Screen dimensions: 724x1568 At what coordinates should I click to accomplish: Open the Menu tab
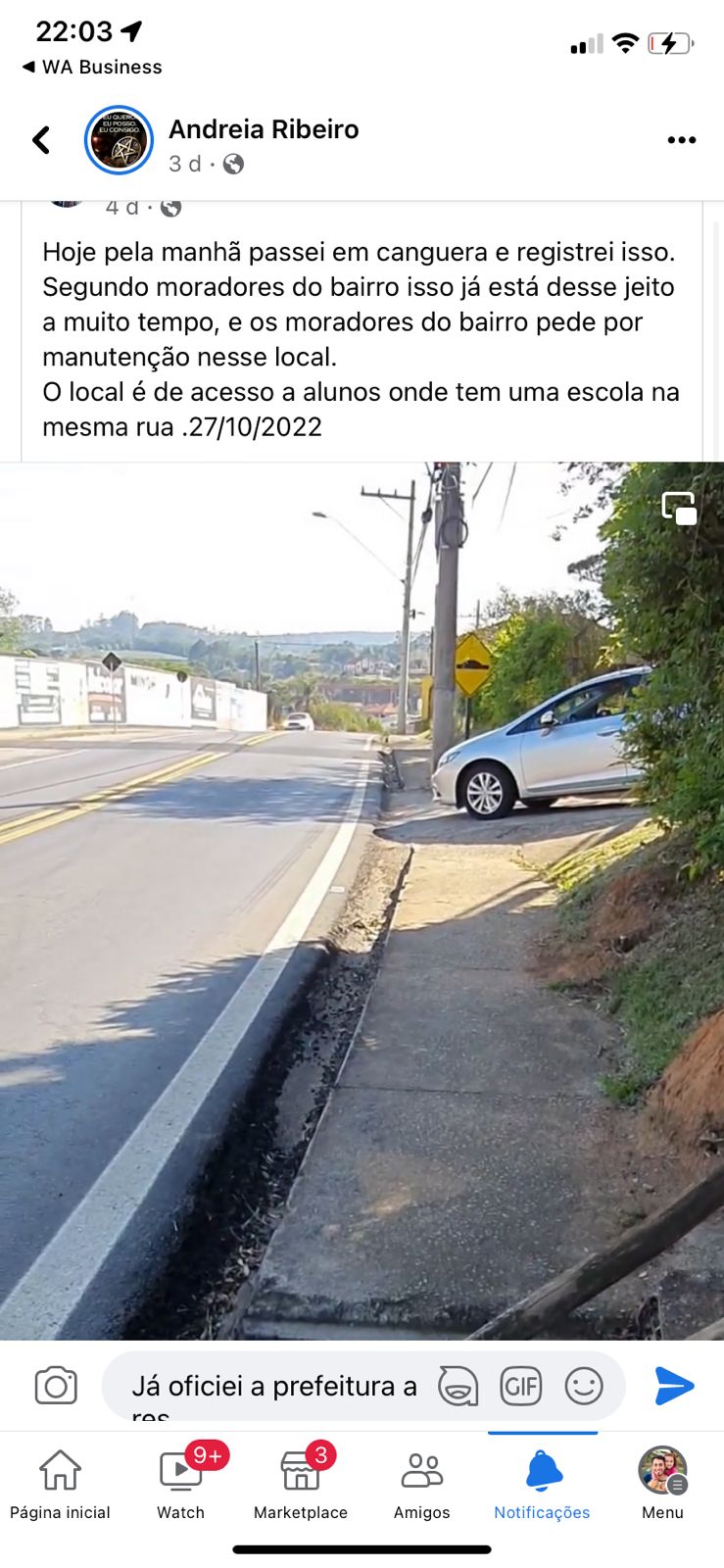[662, 1484]
